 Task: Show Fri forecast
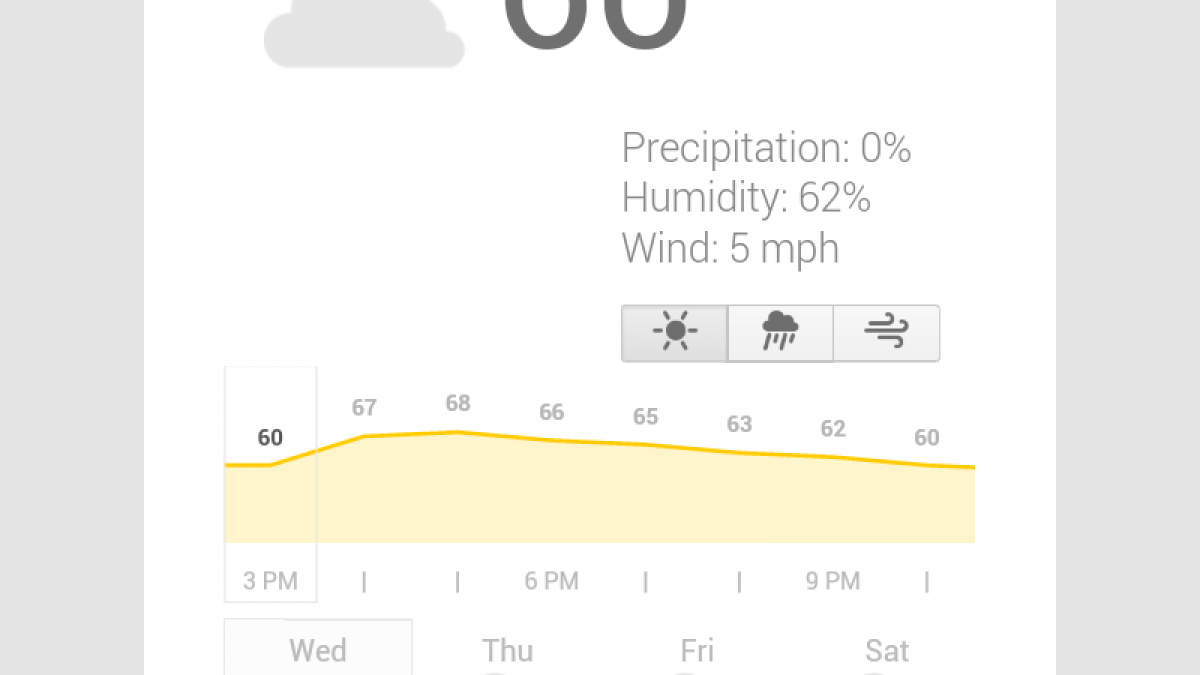click(697, 650)
